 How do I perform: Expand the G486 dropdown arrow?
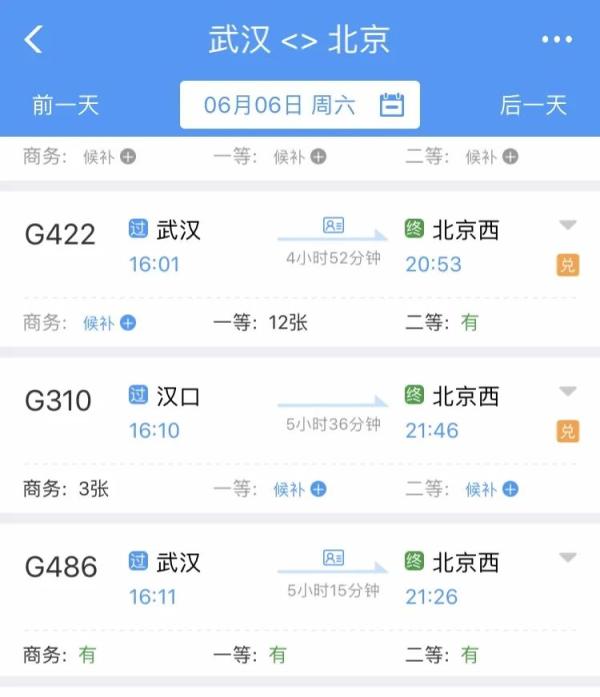(568, 557)
